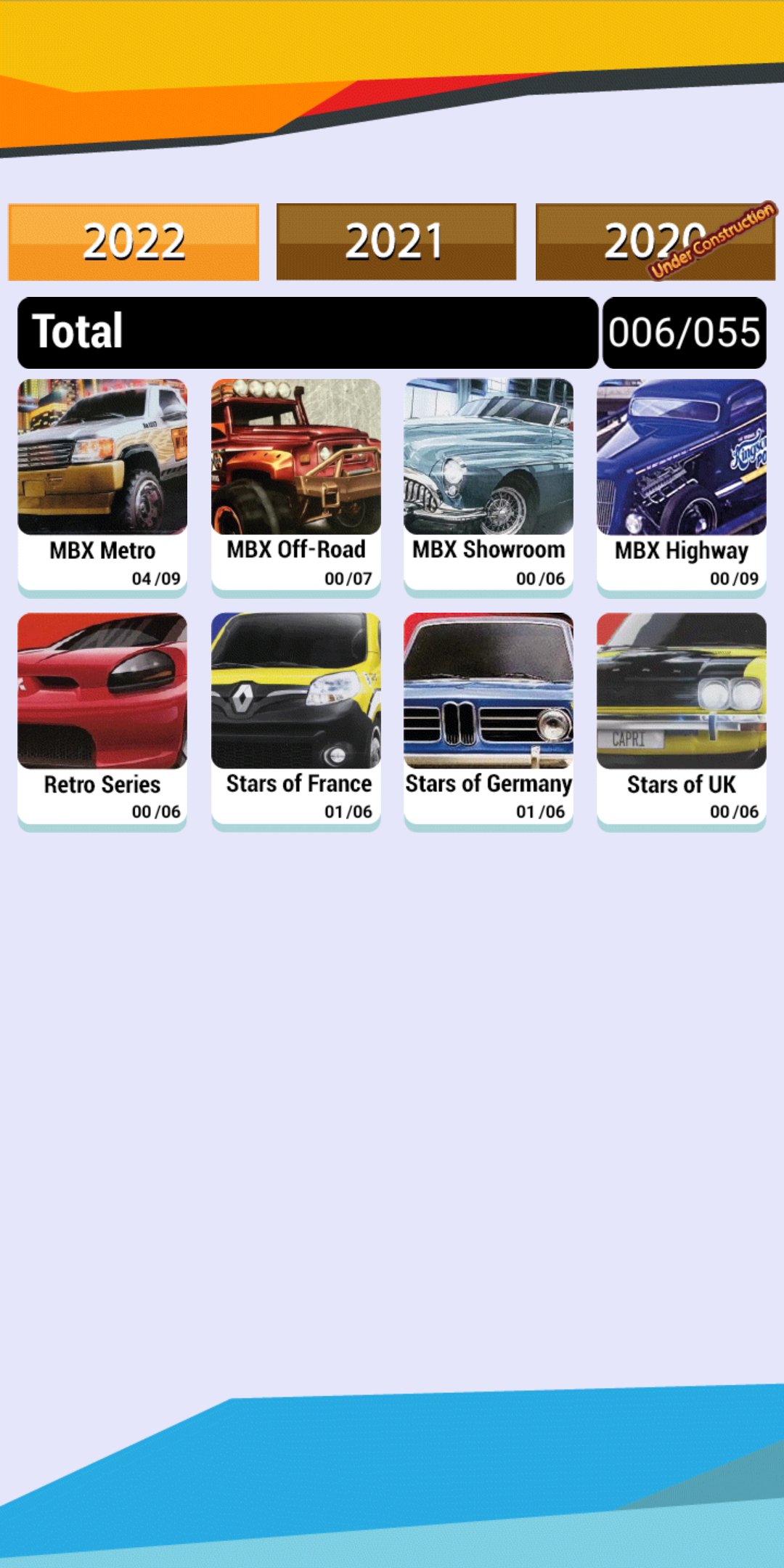Open the Stars of Germany card

(x=489, y=720)
